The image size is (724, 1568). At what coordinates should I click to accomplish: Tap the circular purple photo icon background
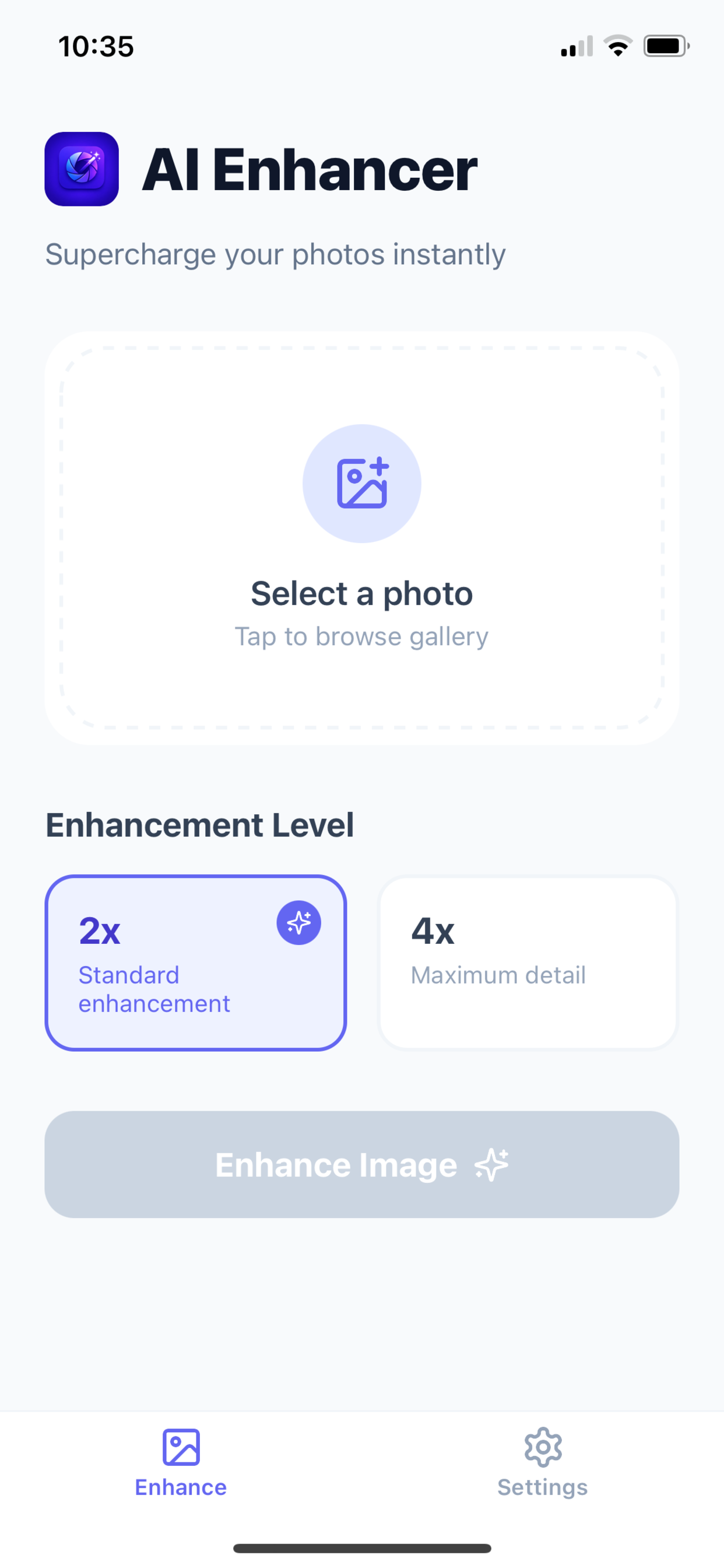pyautogui.click(x=362, y=482)
